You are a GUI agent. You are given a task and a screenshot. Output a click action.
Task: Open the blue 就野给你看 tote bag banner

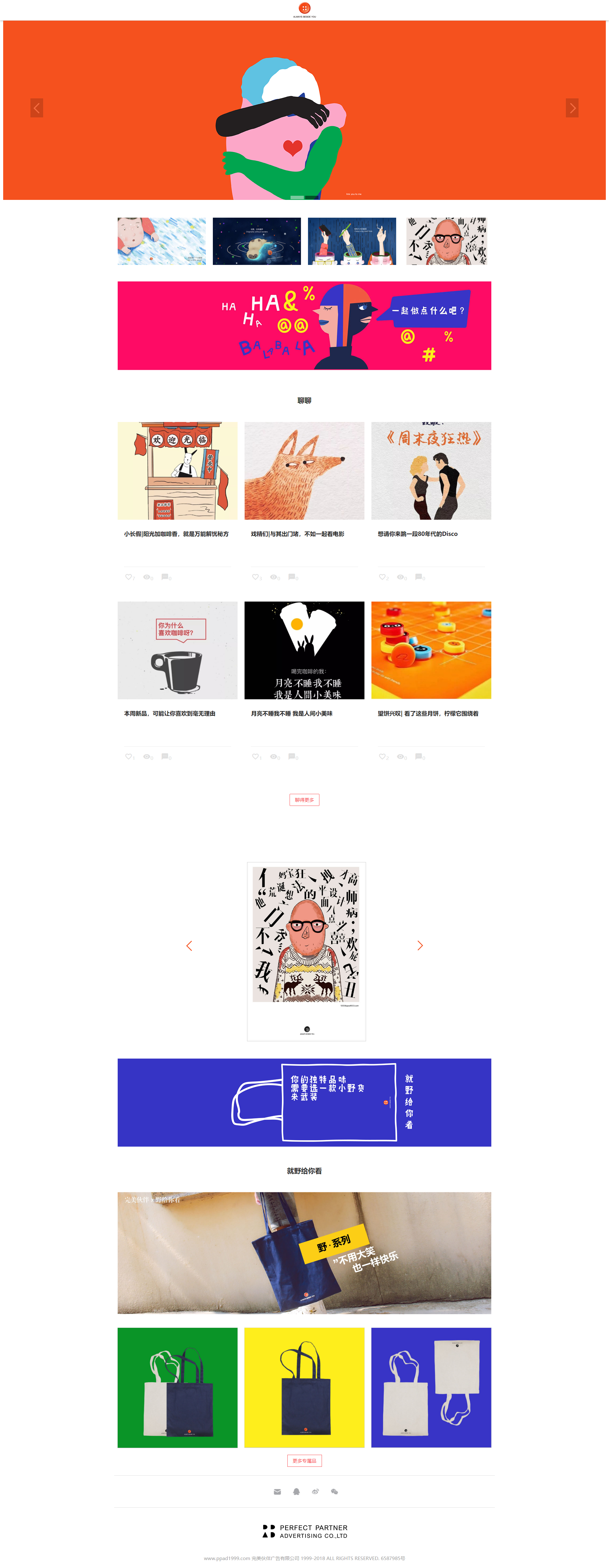click(x=304, y=1102)
